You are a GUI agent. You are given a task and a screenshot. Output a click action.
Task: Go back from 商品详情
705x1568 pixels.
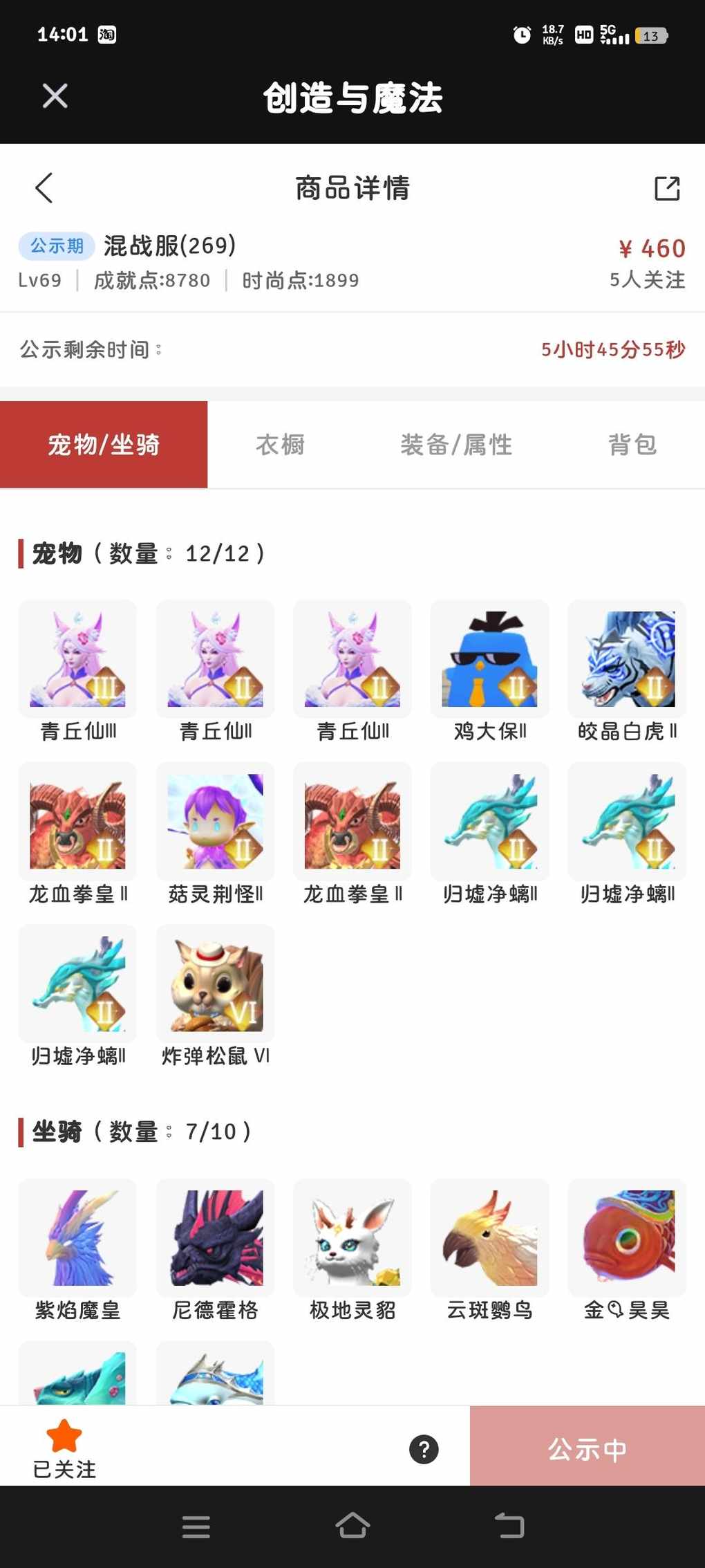(x=44, y=187)
